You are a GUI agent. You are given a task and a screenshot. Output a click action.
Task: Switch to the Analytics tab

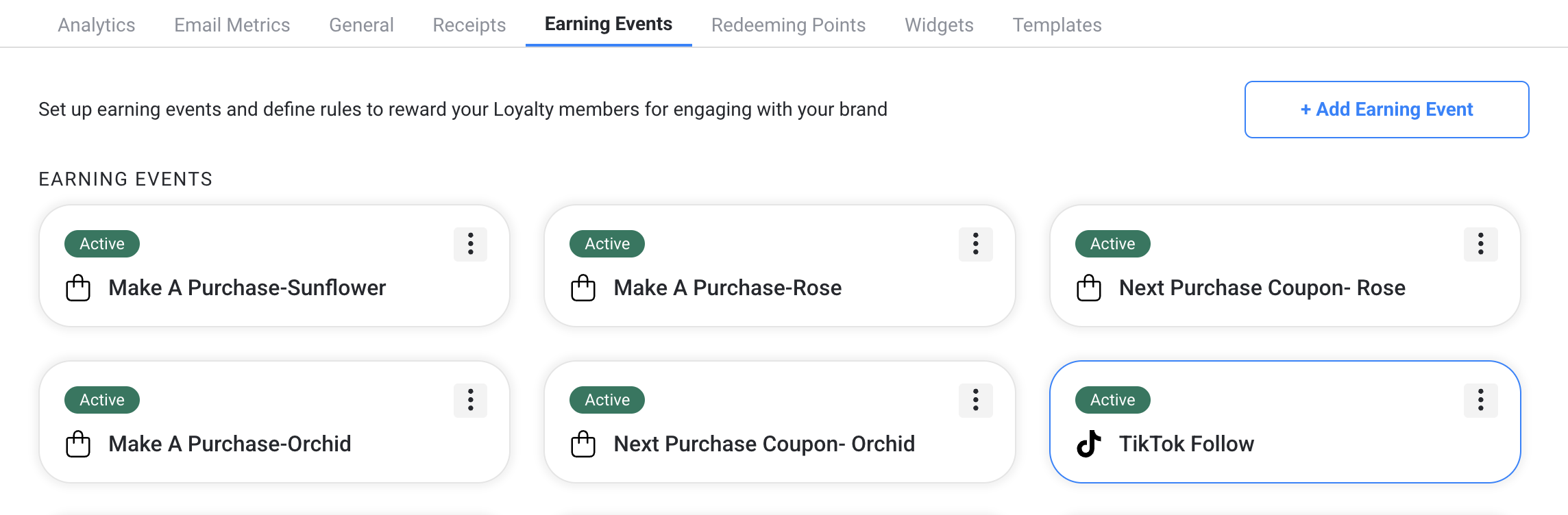(97, 25)
